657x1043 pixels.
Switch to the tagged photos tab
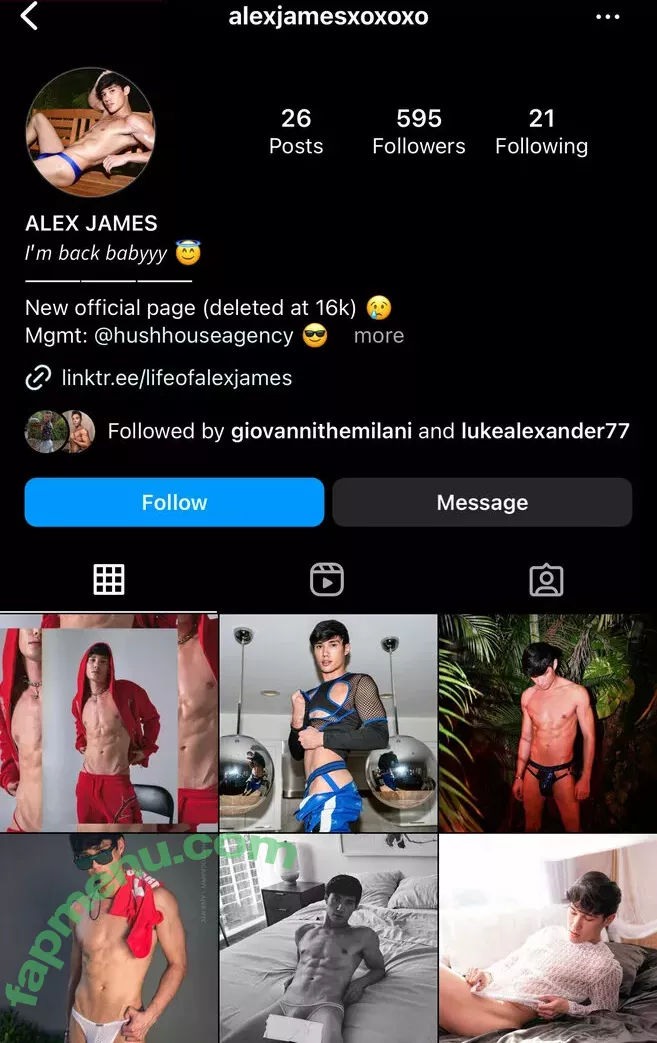tap(546, 580)
